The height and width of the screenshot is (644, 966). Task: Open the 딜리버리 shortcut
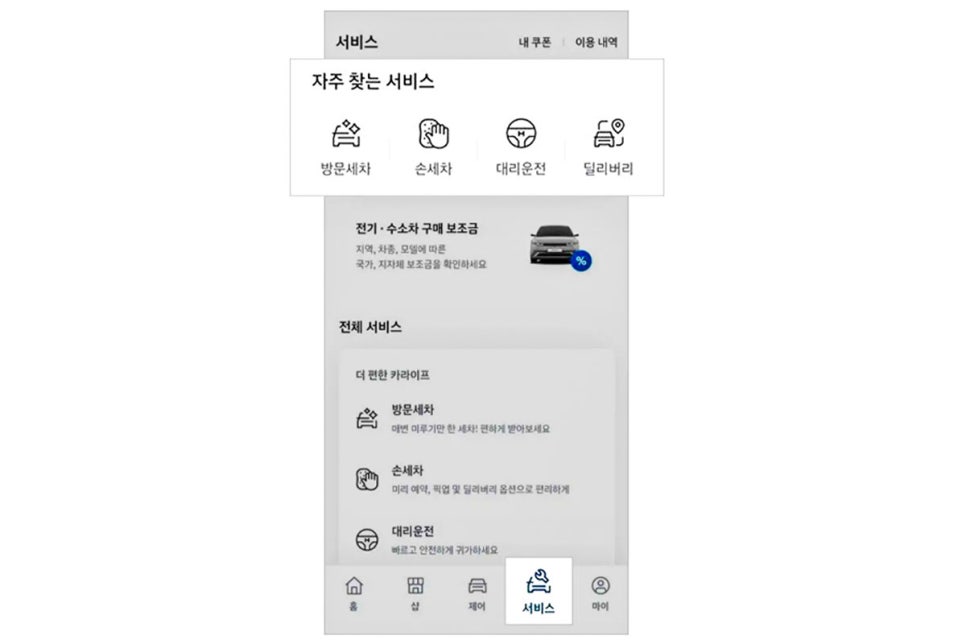coord(608,147)
